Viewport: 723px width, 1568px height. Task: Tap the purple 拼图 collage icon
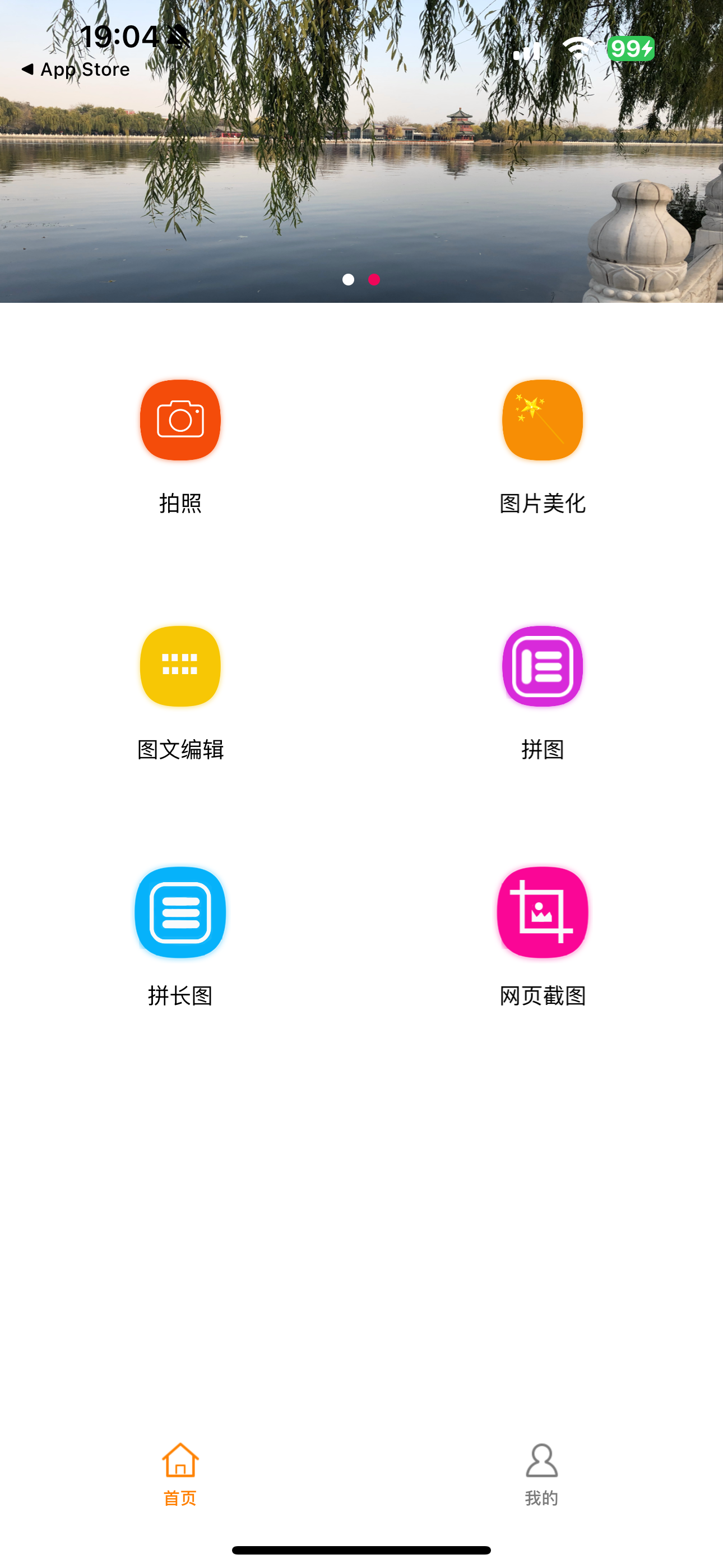[543, 667]
